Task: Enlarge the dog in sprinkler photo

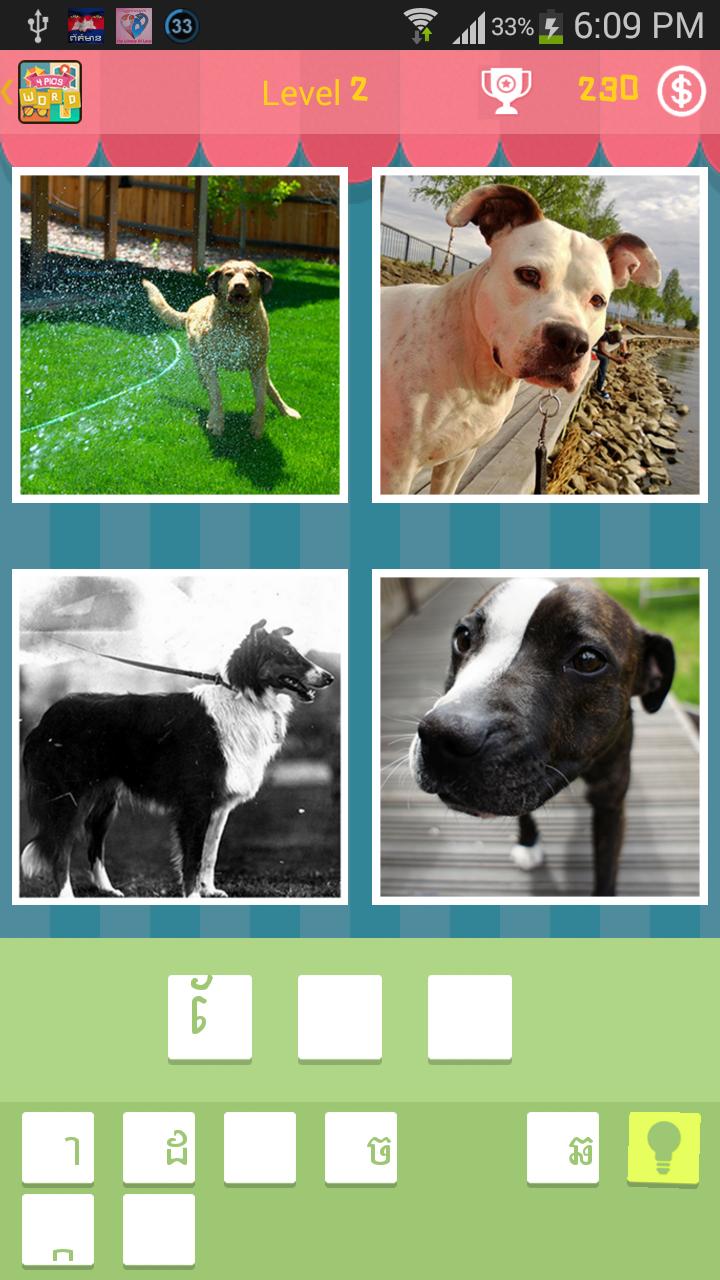Action: (x=180, y=335)
